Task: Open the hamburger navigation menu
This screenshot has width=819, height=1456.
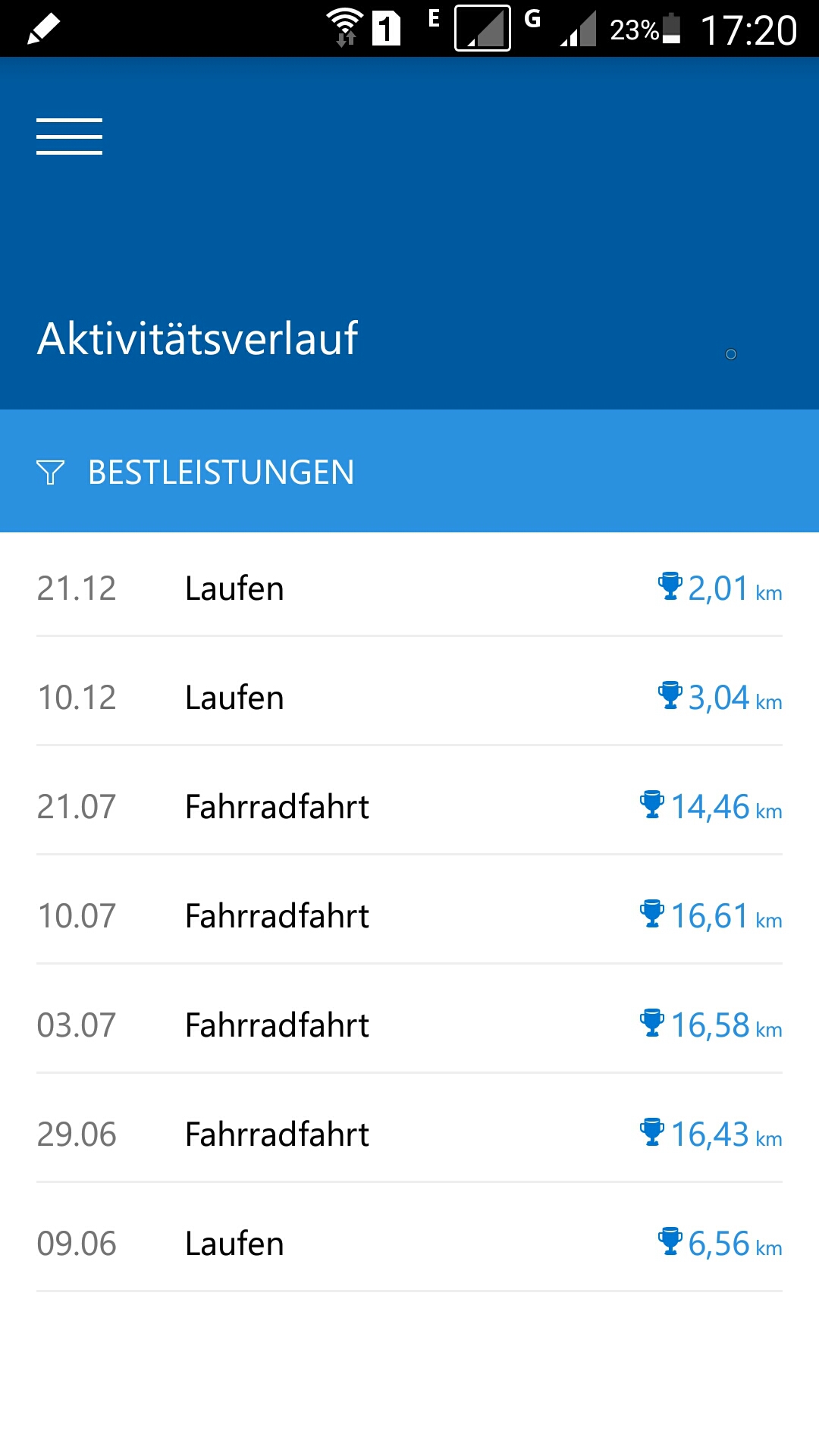Action: (x=69, y=136)
